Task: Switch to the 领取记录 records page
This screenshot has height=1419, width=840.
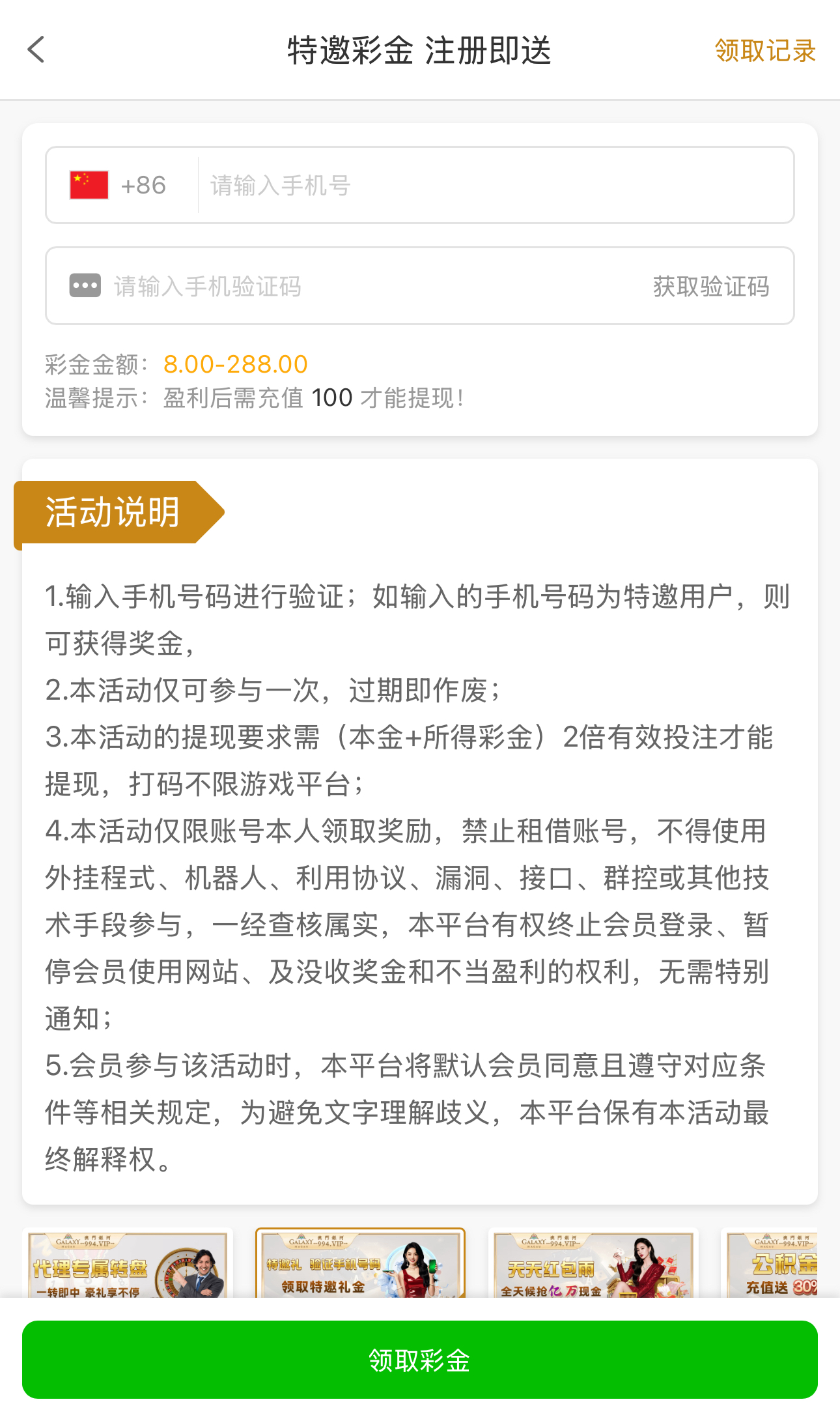Action: [765, 50]
